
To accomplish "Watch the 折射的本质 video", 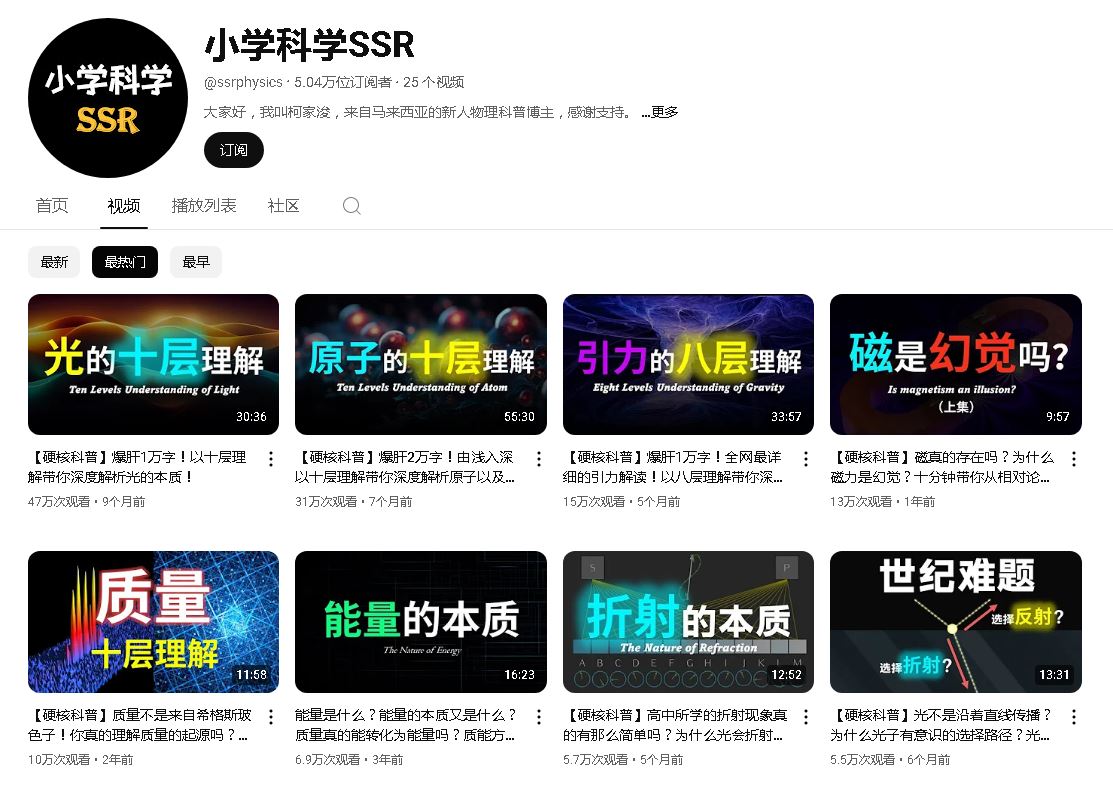I will tap(688, 621).
